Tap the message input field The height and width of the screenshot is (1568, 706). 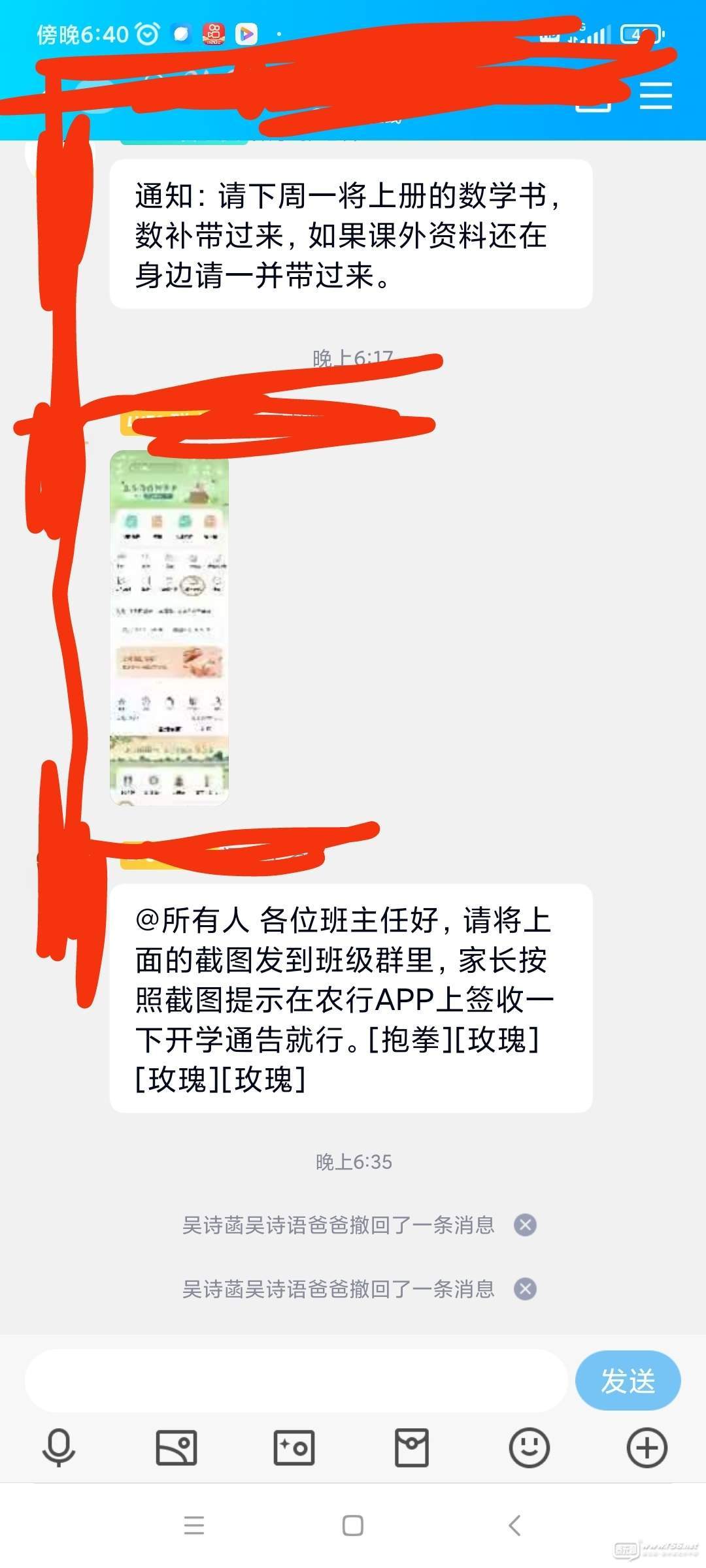coord(295,1380)
